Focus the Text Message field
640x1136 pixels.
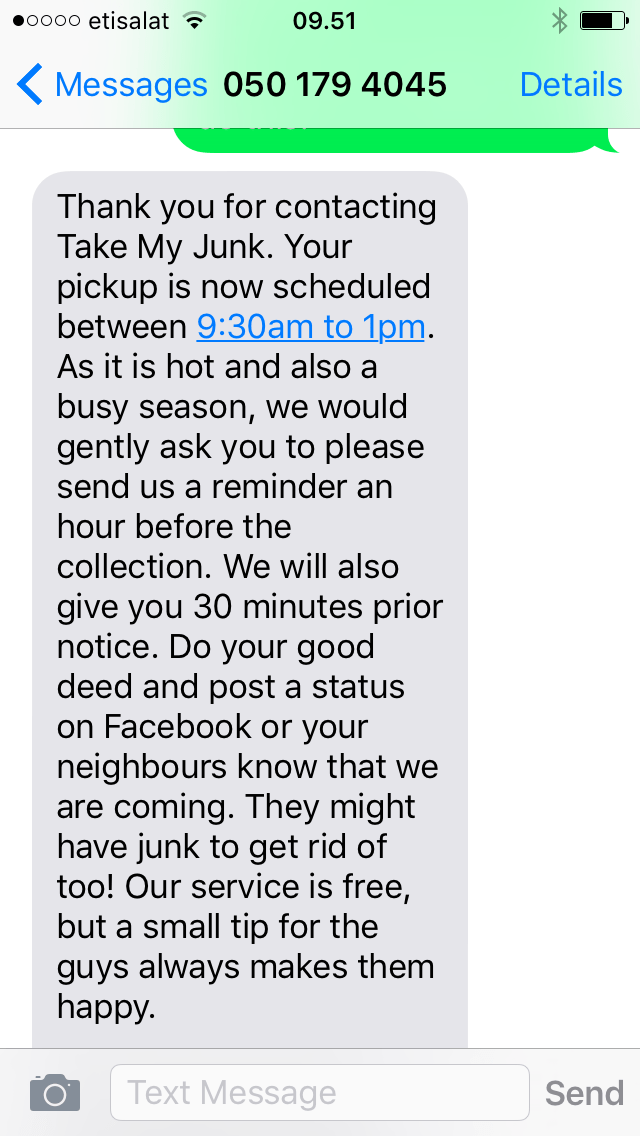(x=318, y=1092)
